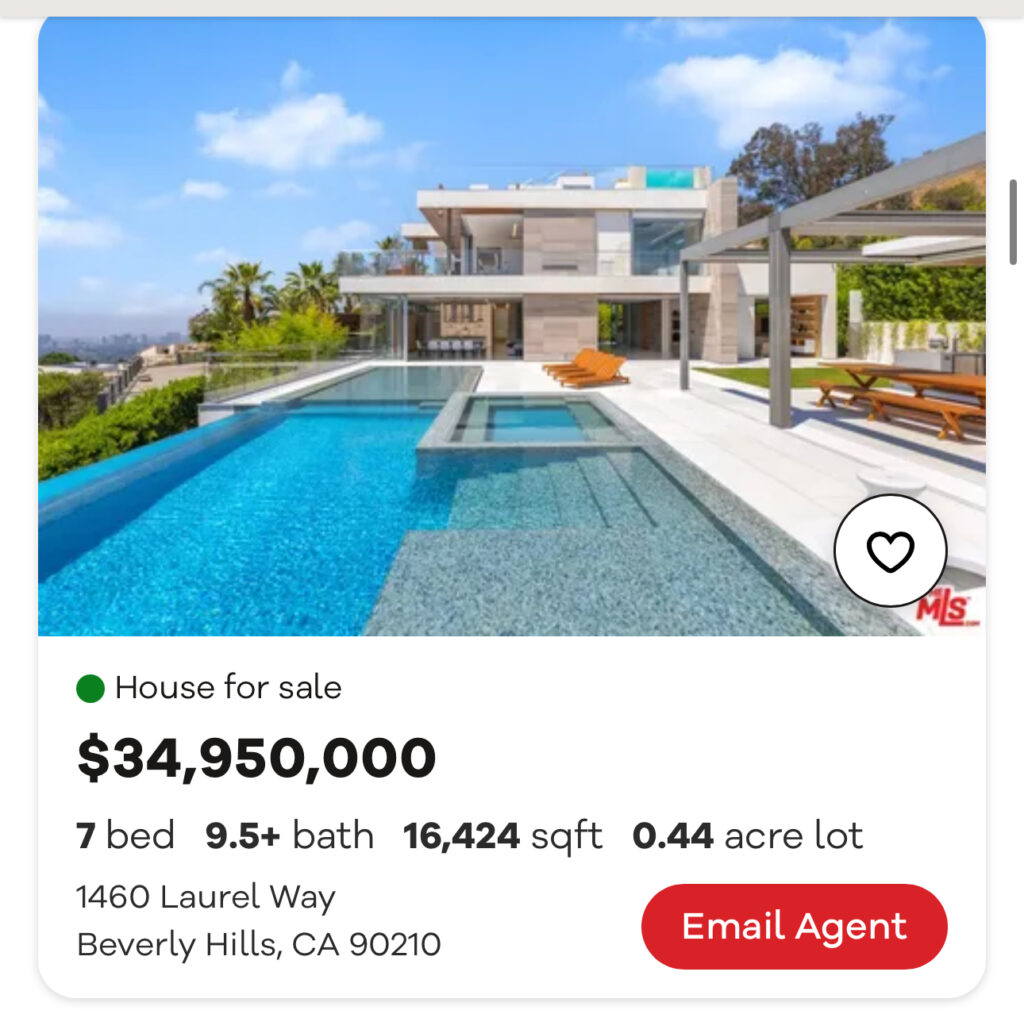
Task: Save the Laurel Way listing with heart
Action: tap(890, 550)
